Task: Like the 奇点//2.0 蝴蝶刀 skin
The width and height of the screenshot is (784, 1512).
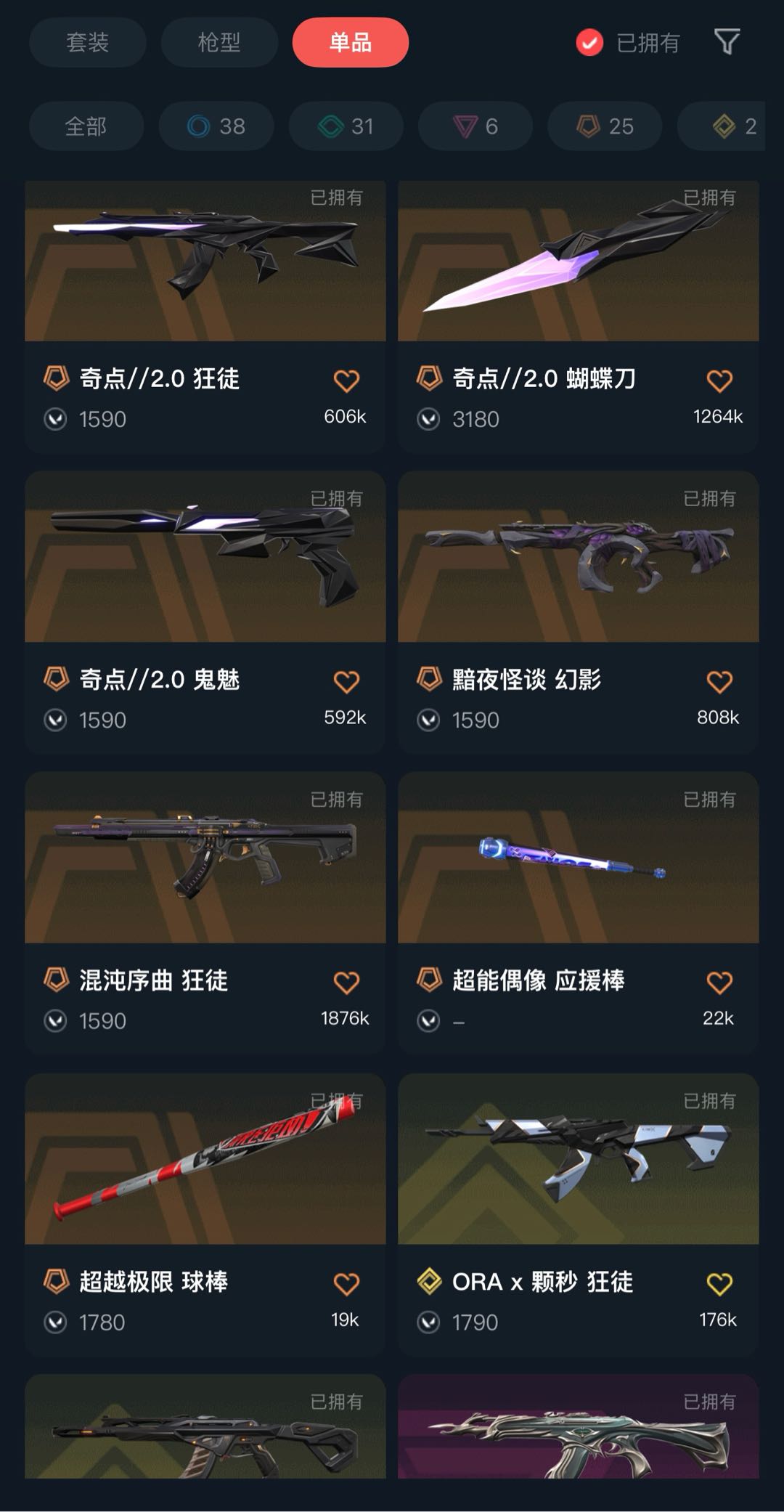Action: 719,380
